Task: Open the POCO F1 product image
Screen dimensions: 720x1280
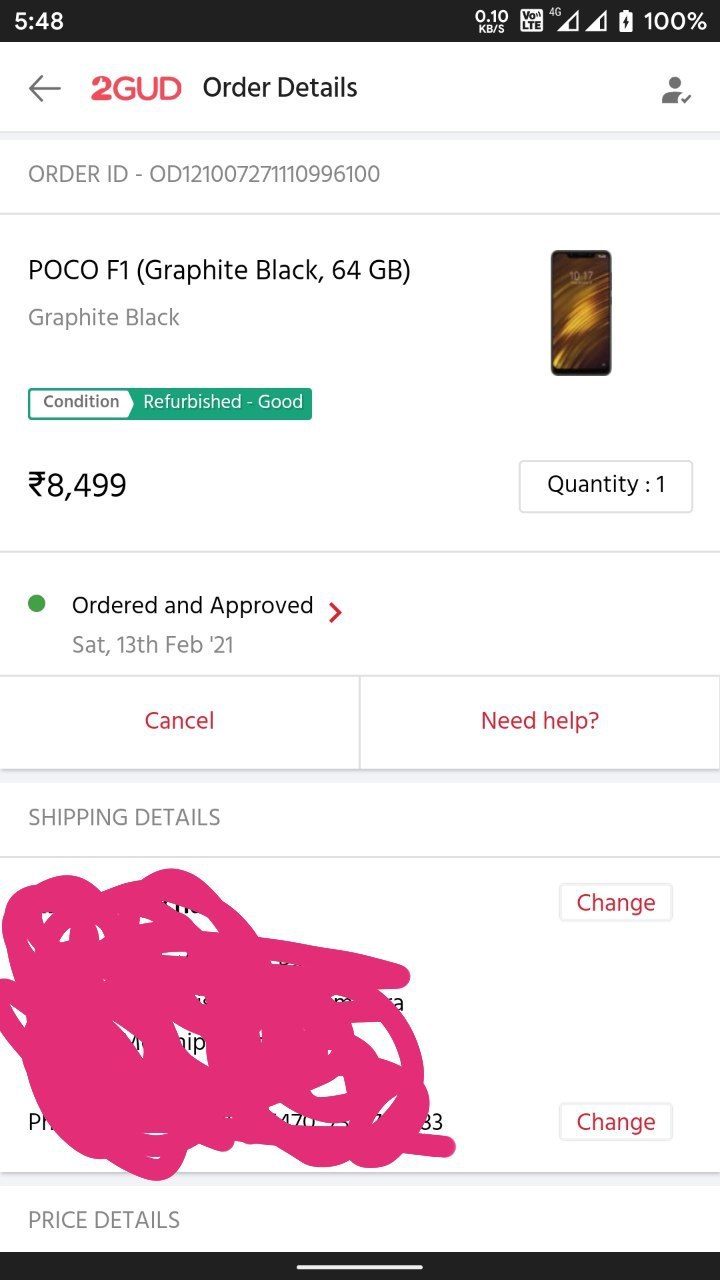Action: pyautogui.click(x=581, y=313)
